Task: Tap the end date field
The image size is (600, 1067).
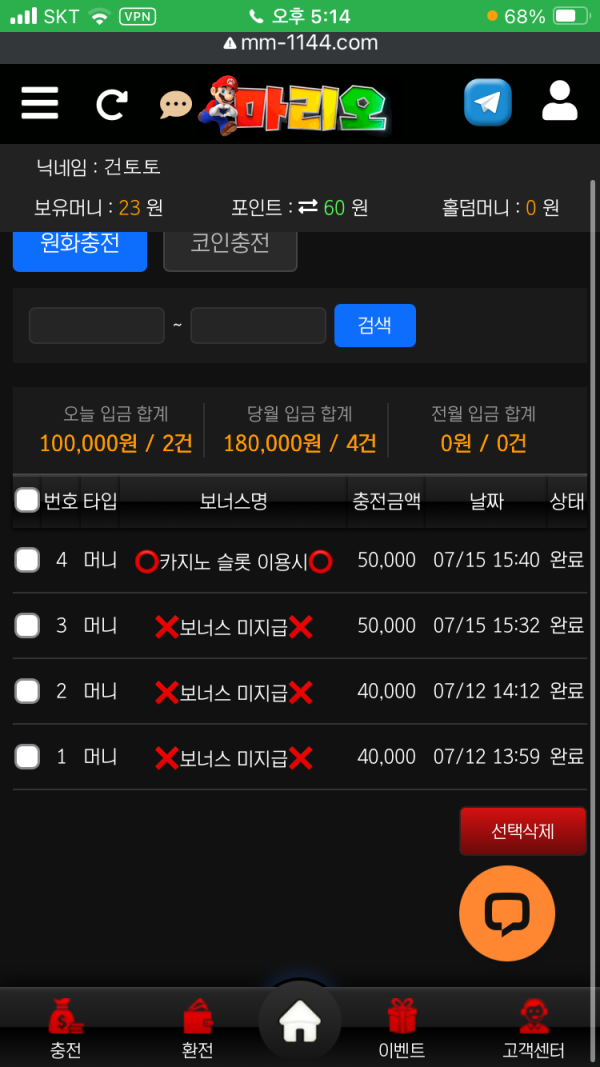Action: [x=259, y=325]
